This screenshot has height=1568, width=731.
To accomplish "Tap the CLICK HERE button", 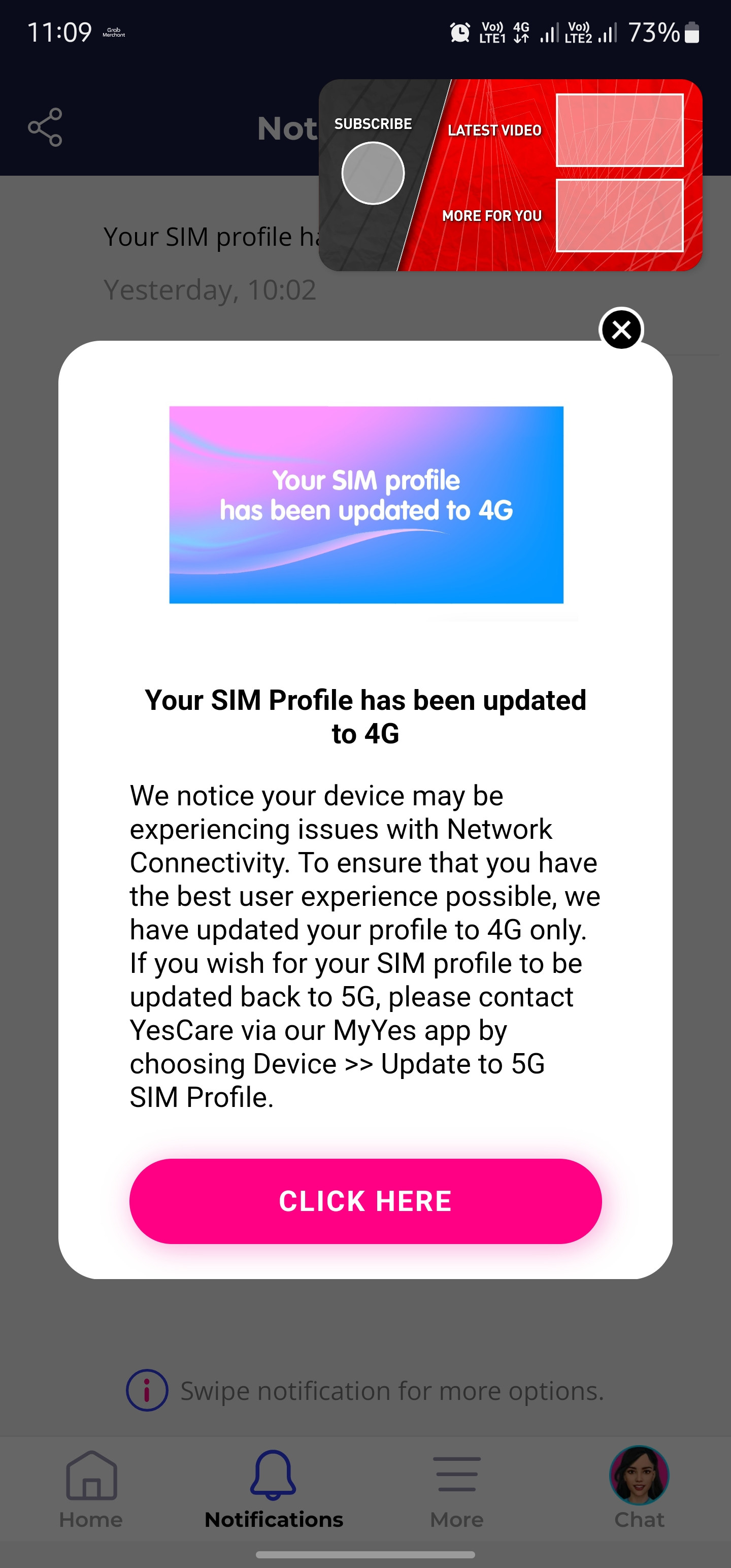I will coord(365,1201).
